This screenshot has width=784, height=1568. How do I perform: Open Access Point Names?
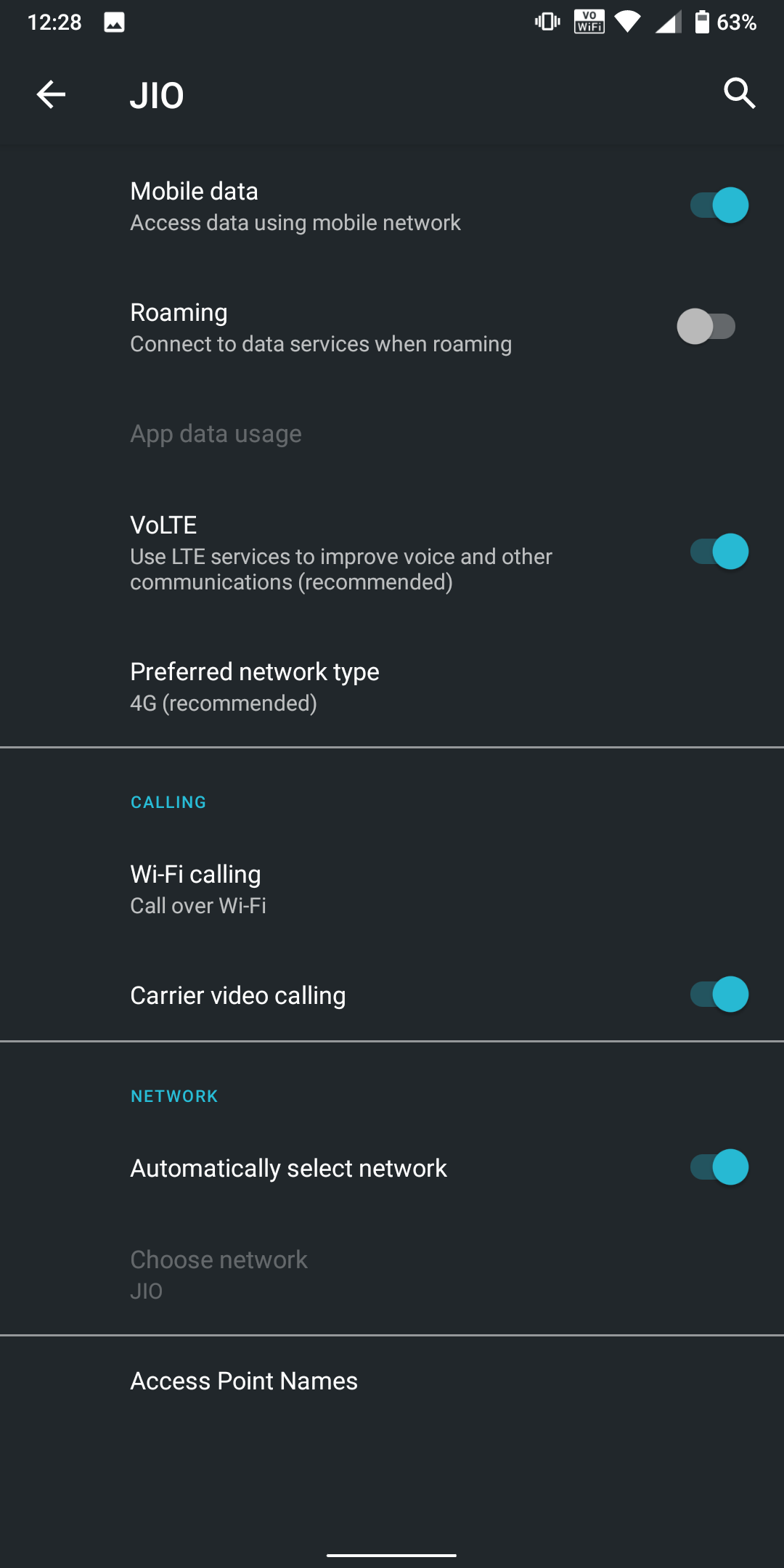click(244, 1381)
